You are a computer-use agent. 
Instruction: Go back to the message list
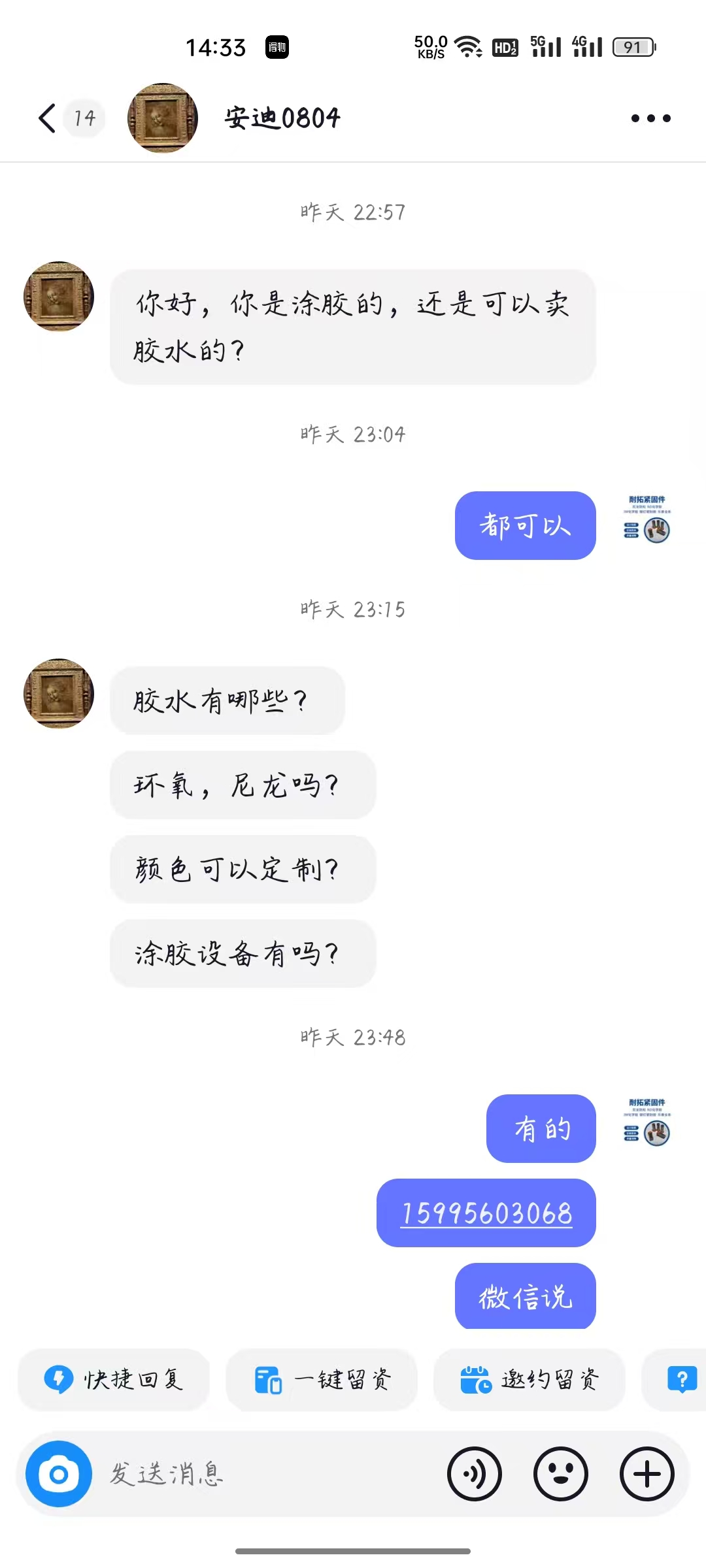pos(47,118)
